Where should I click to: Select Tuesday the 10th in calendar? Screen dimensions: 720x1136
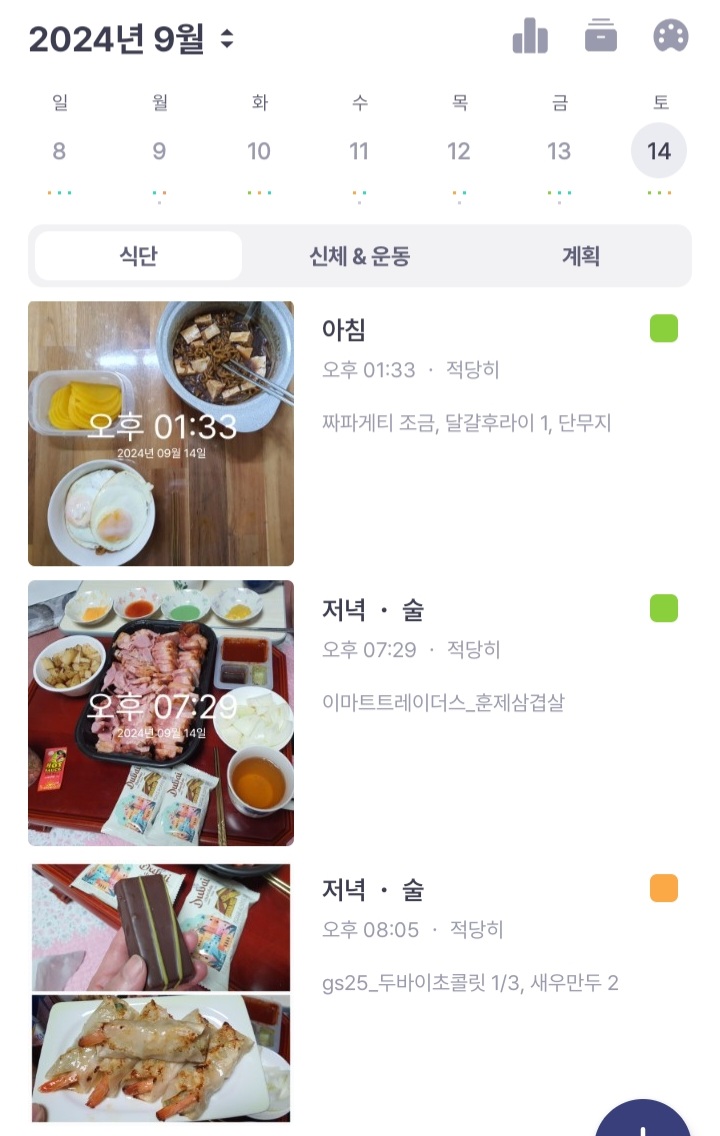click(259, 151)
